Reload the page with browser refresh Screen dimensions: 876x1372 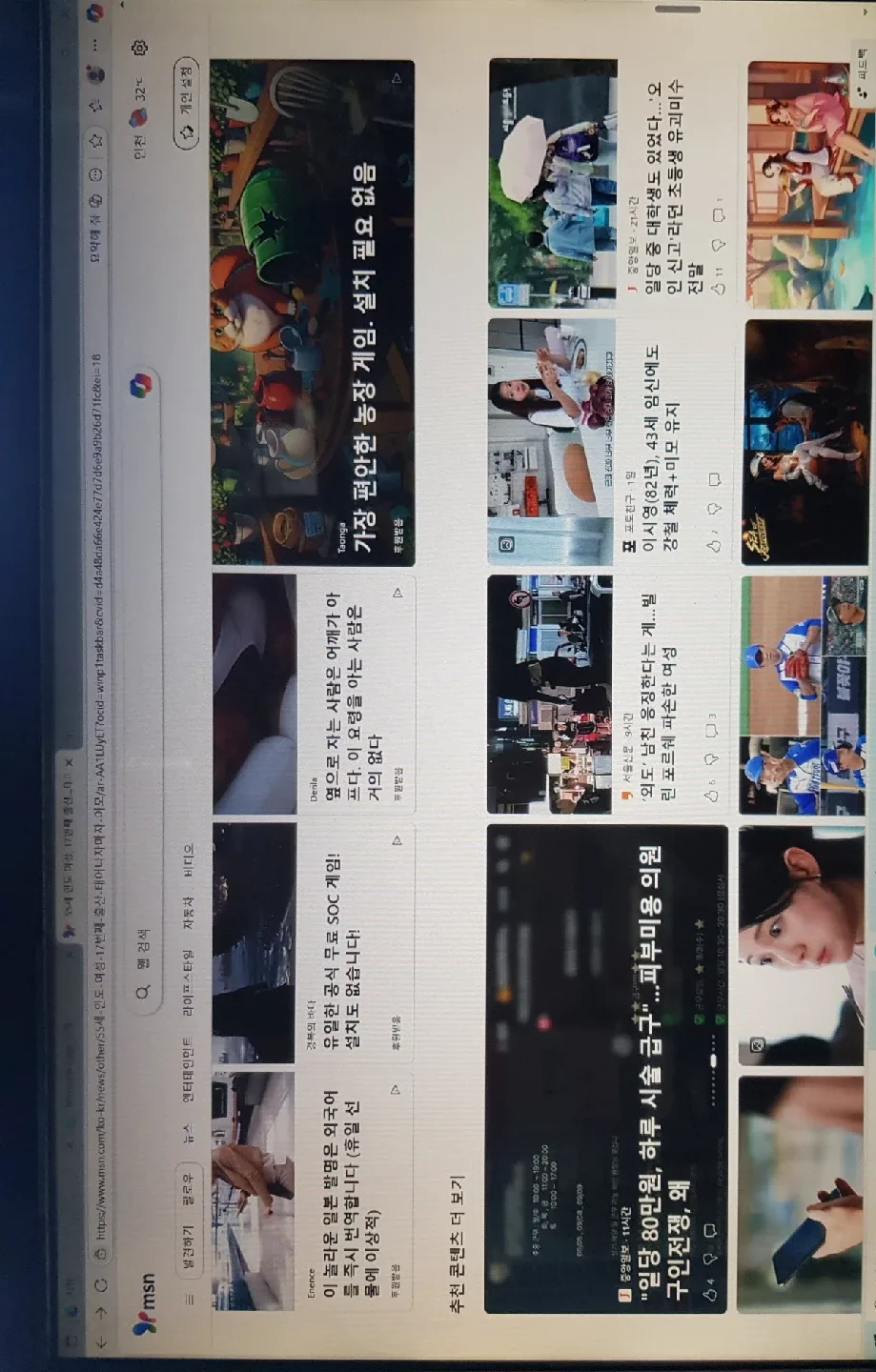coord(101,1284)
